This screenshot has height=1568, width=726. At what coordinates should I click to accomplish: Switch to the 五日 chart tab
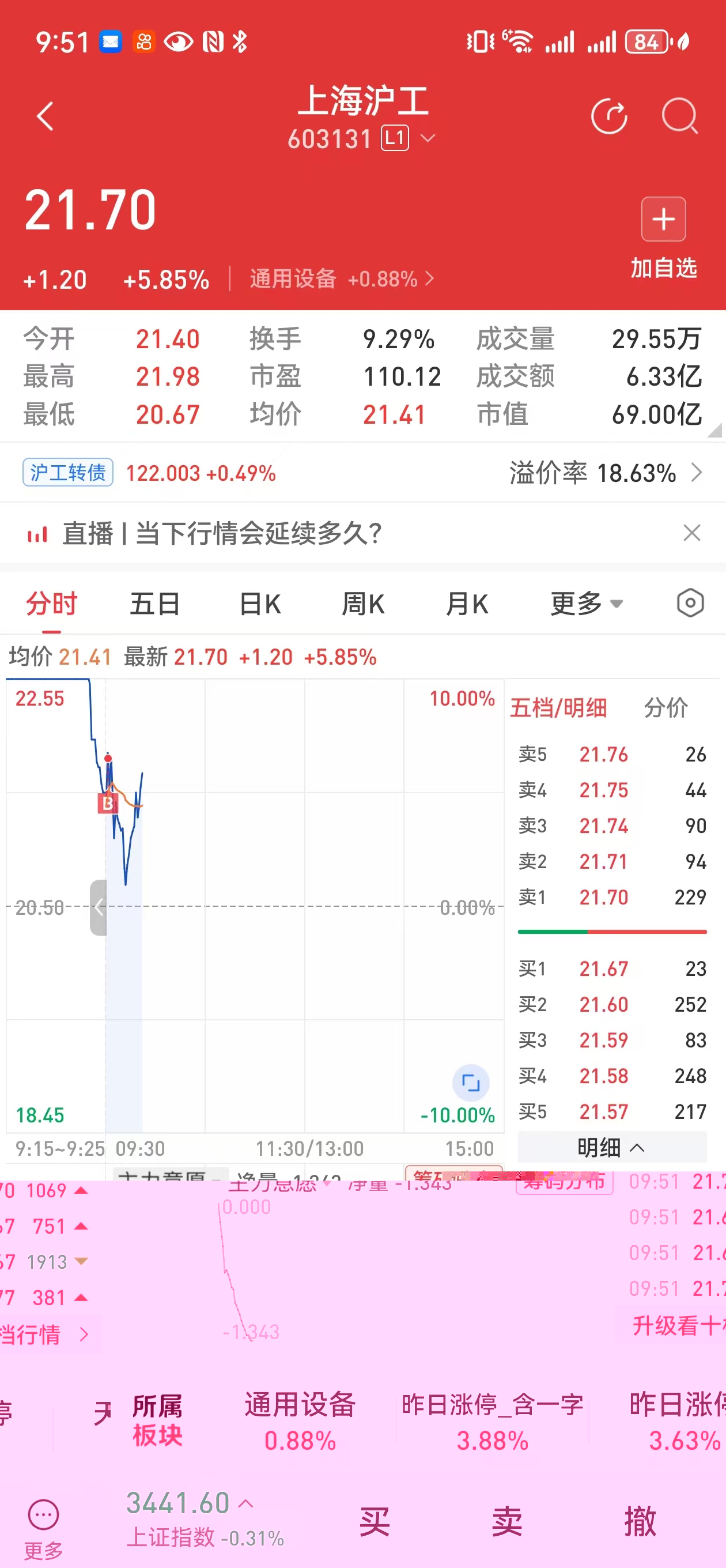click(x=154, y=604)
